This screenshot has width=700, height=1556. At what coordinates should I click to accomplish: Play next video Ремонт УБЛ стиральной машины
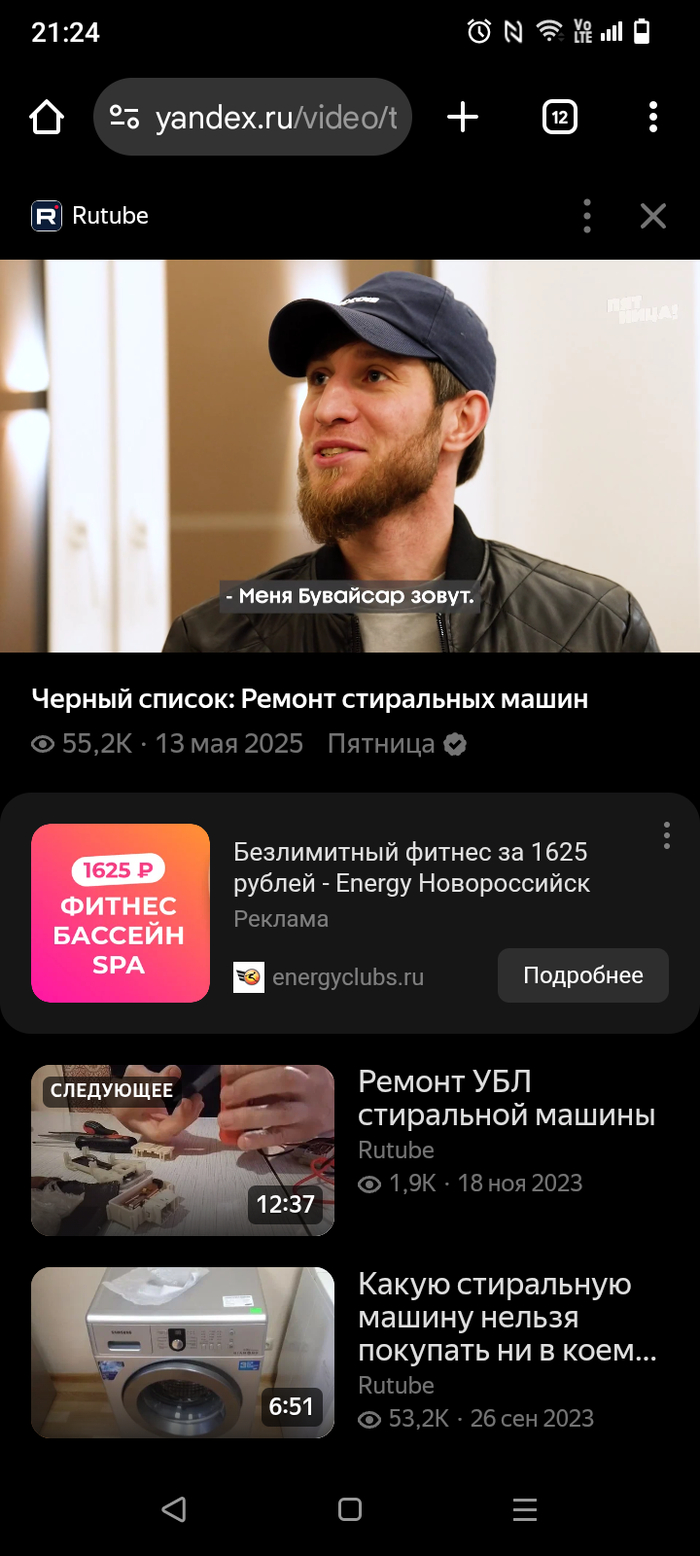[183, 1150]
